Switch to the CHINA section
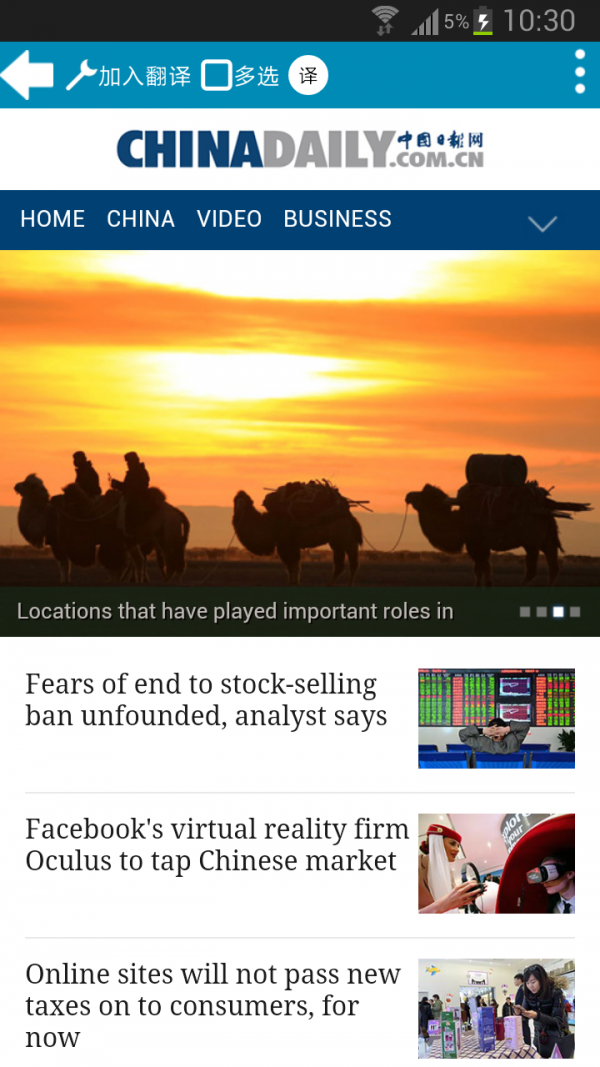600x1067 pixels. [140, 219]
